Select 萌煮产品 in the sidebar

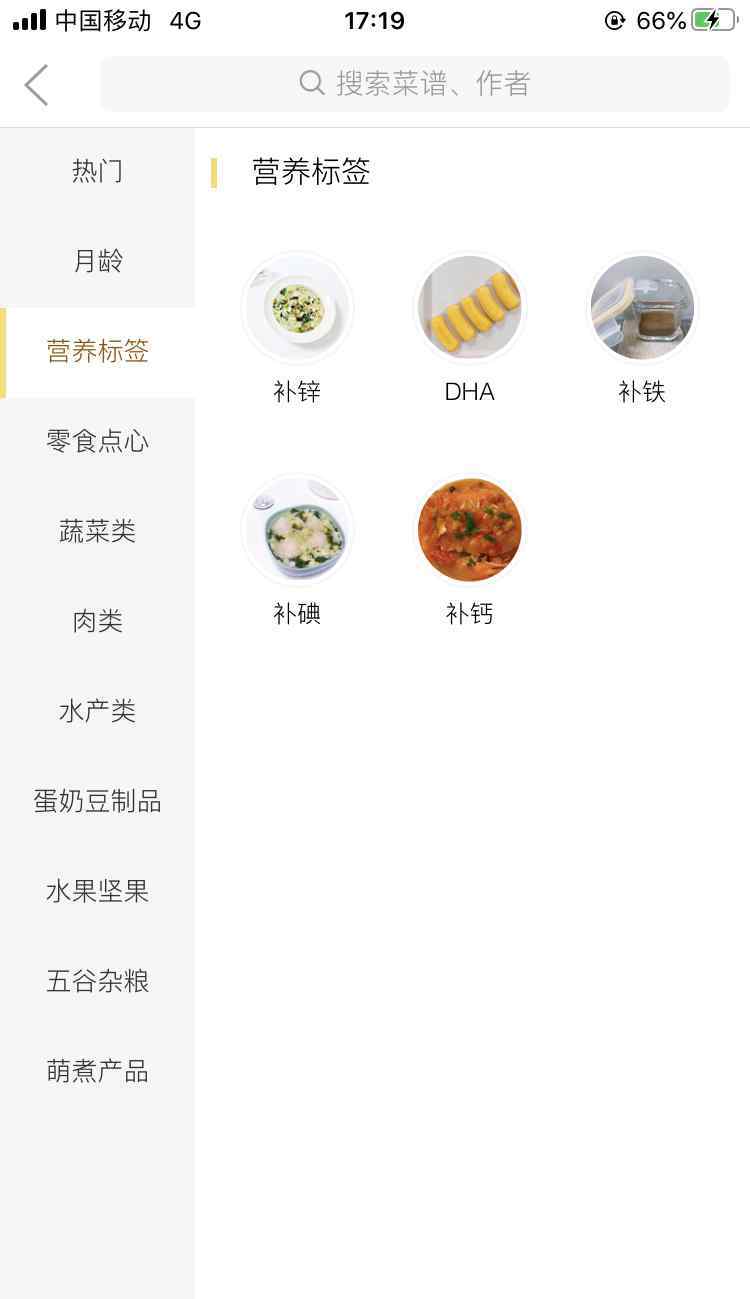(97, 1071)
